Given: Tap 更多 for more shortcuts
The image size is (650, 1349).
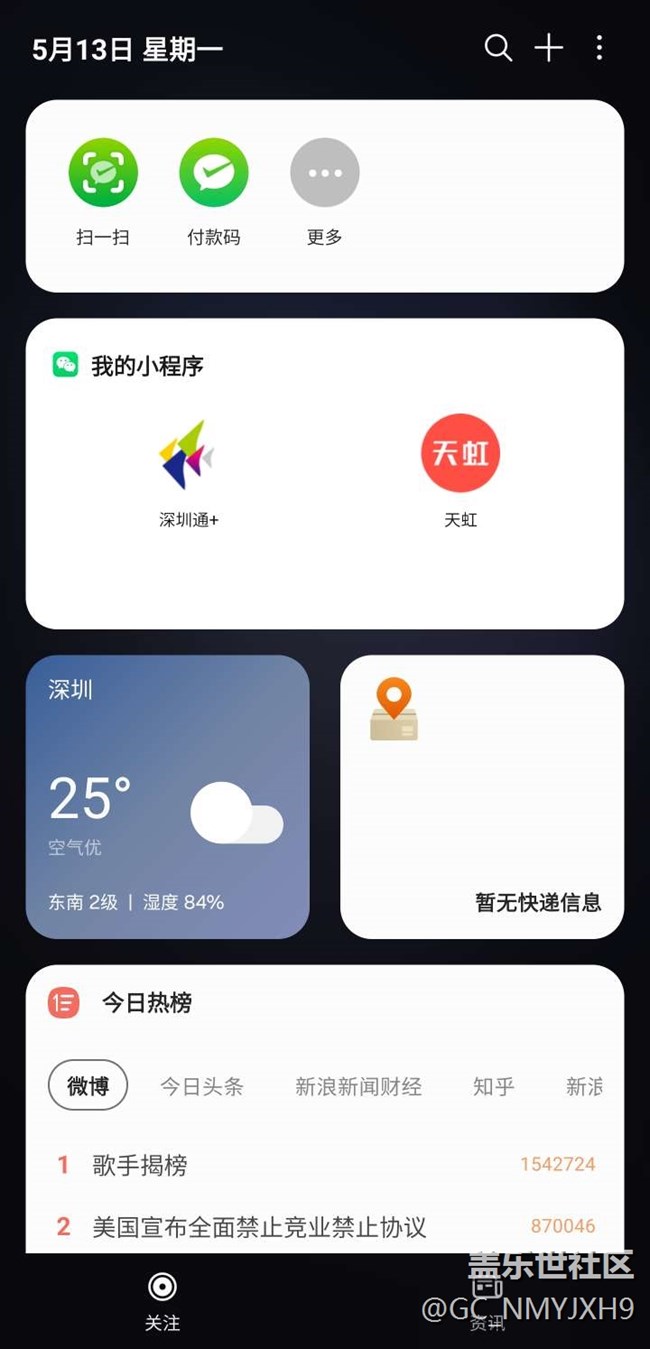Looking at the screenshot, I should 325,192.
